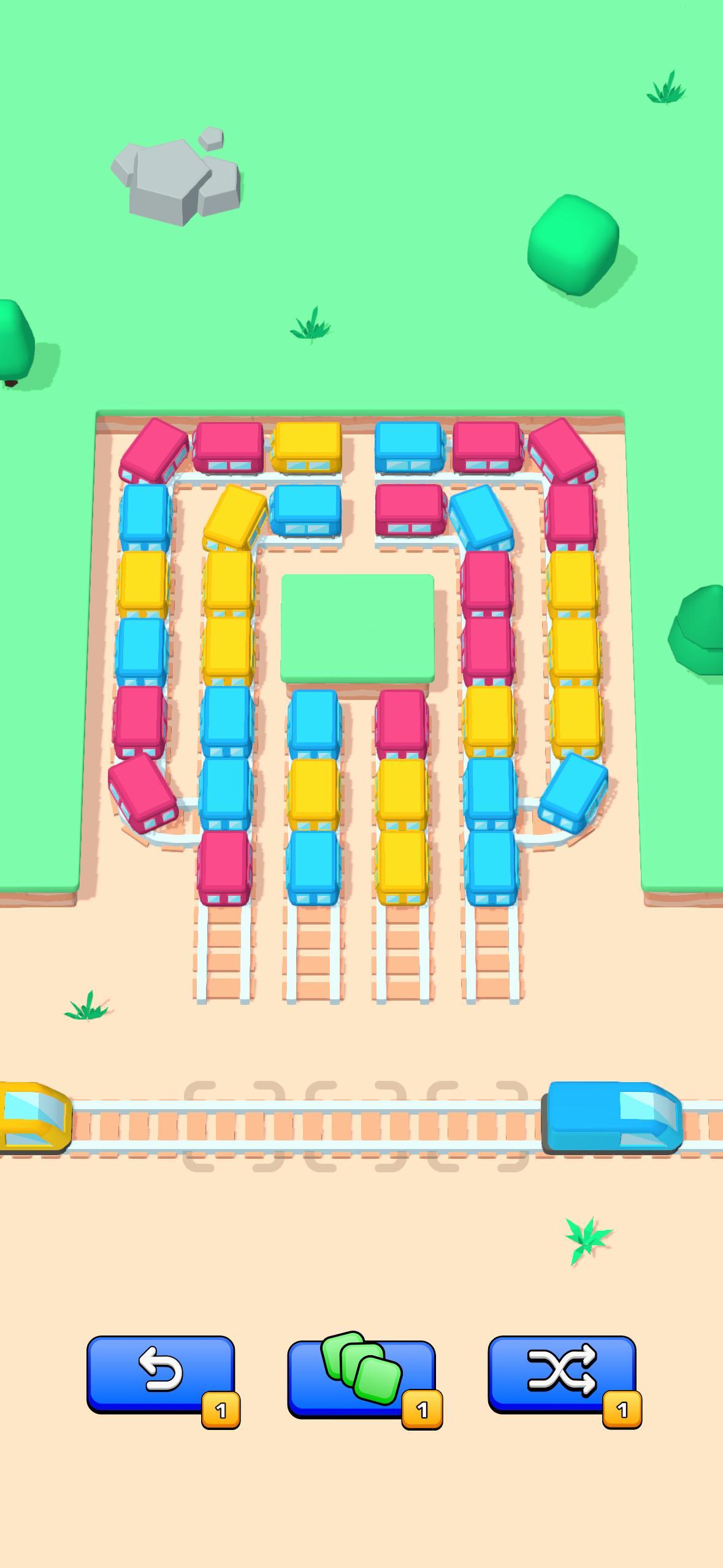
Task: Use the green tiles booster button
Action: pos(361,1377)
